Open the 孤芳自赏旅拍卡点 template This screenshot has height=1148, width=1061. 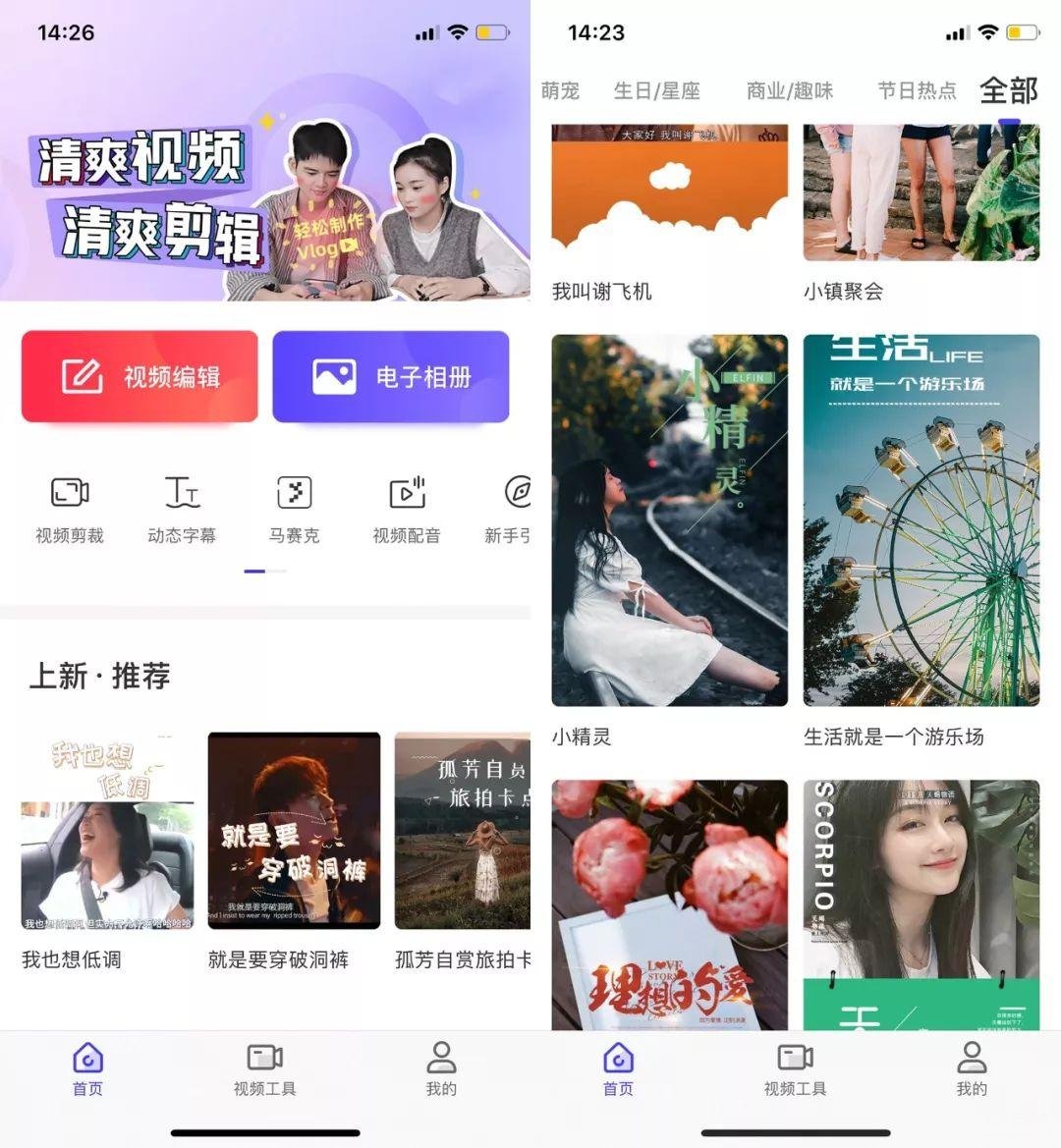click(x=462, y=831)
